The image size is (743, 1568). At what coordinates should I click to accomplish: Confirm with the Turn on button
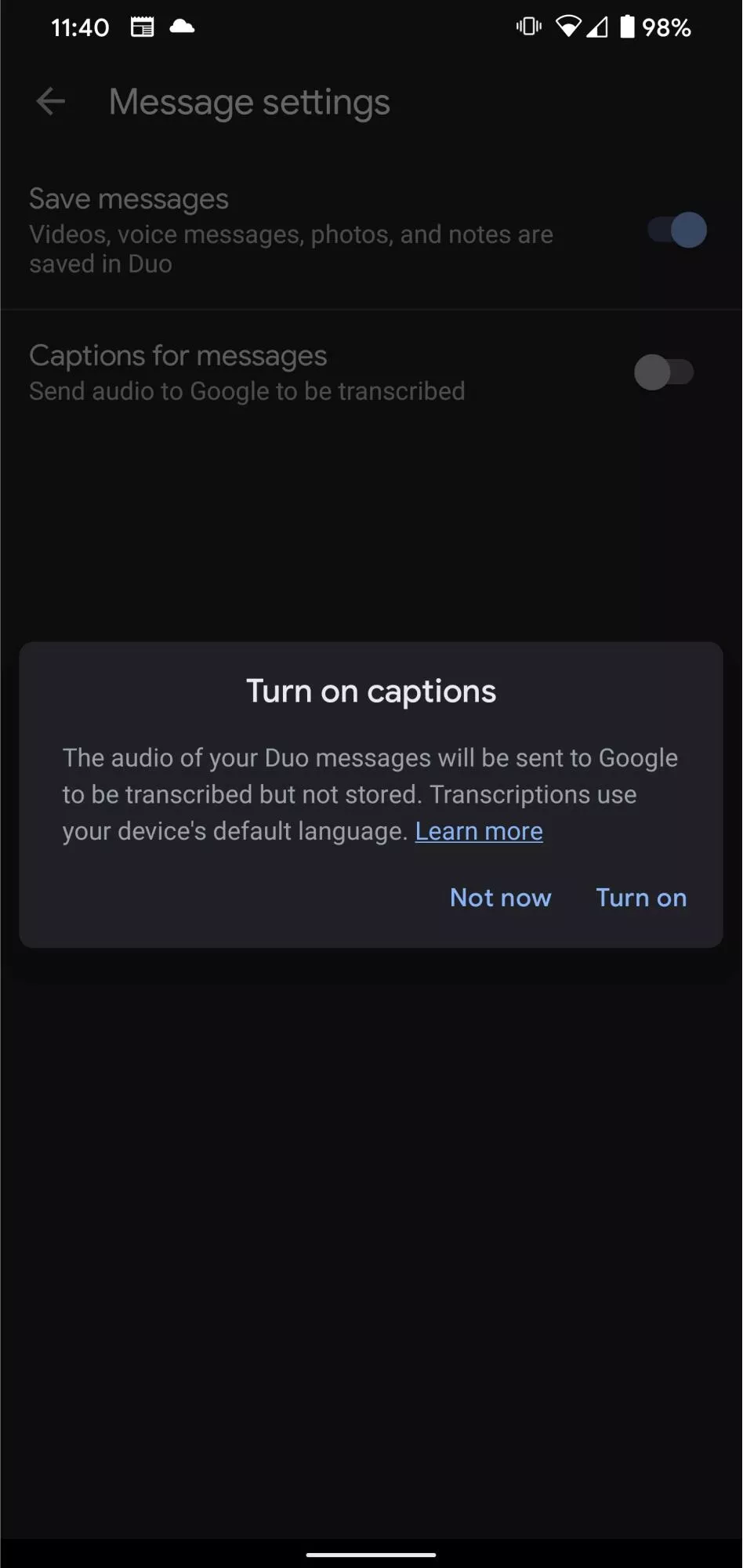(x=641, y=898)
